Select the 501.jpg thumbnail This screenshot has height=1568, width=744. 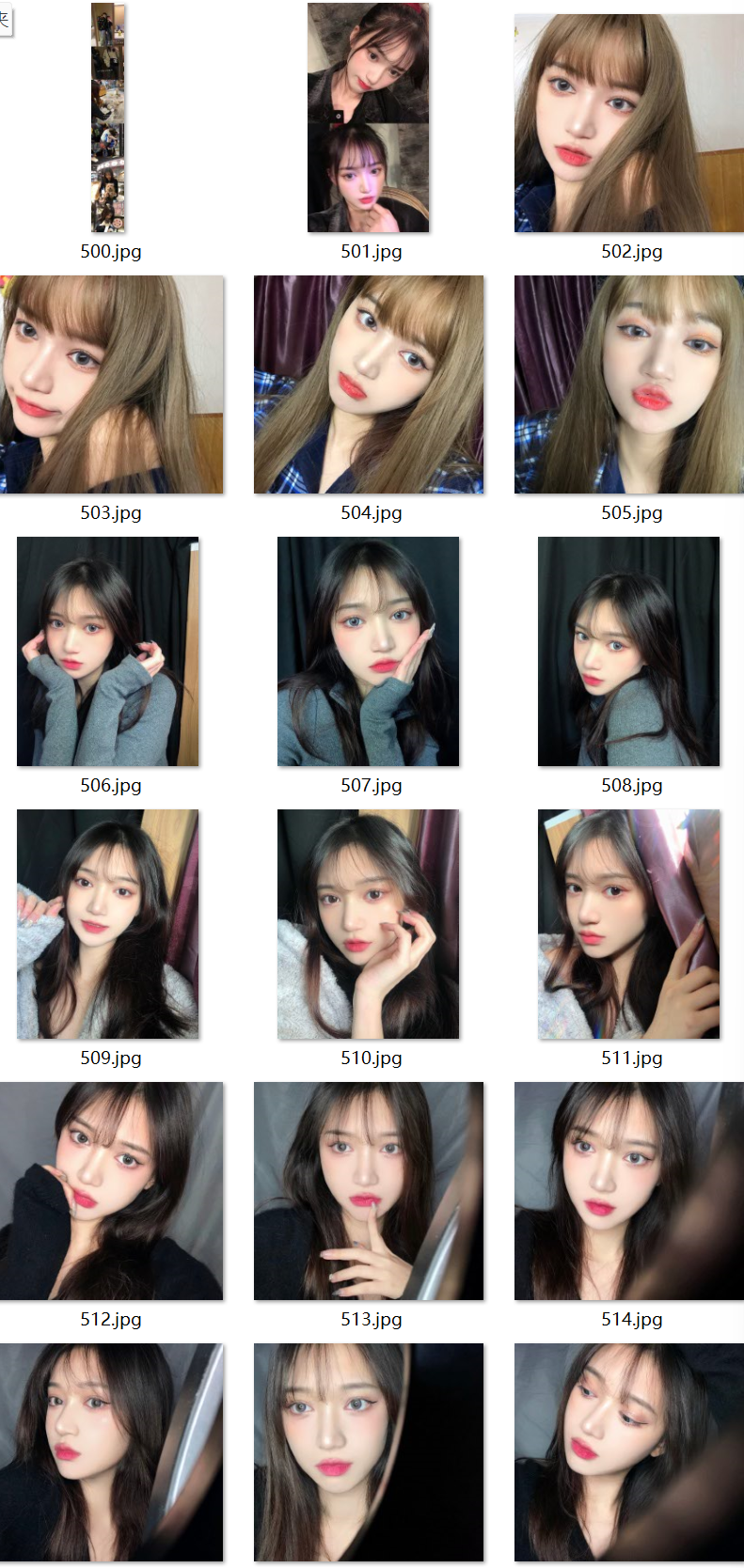pos(369,118)
